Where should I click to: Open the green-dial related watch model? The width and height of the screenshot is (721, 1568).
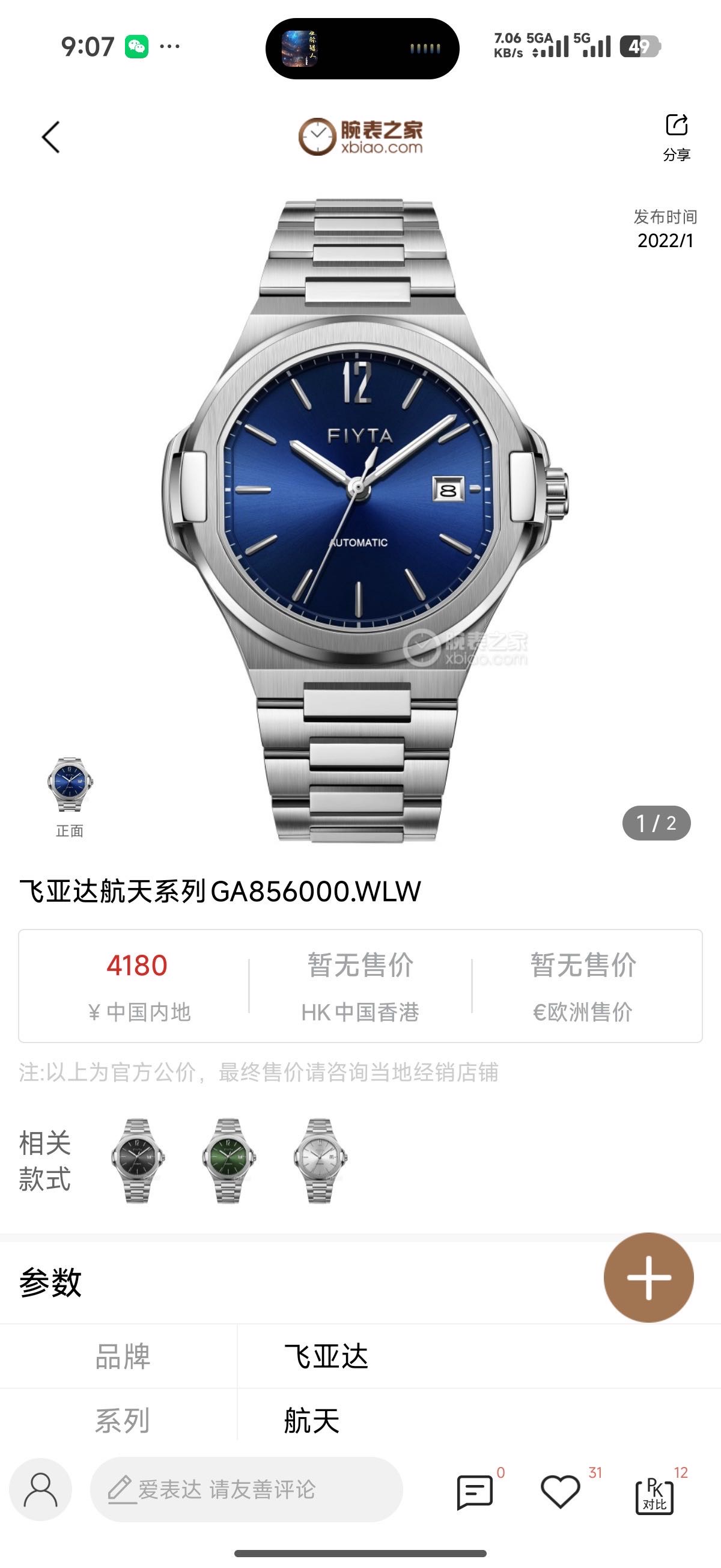[229, 1160]
